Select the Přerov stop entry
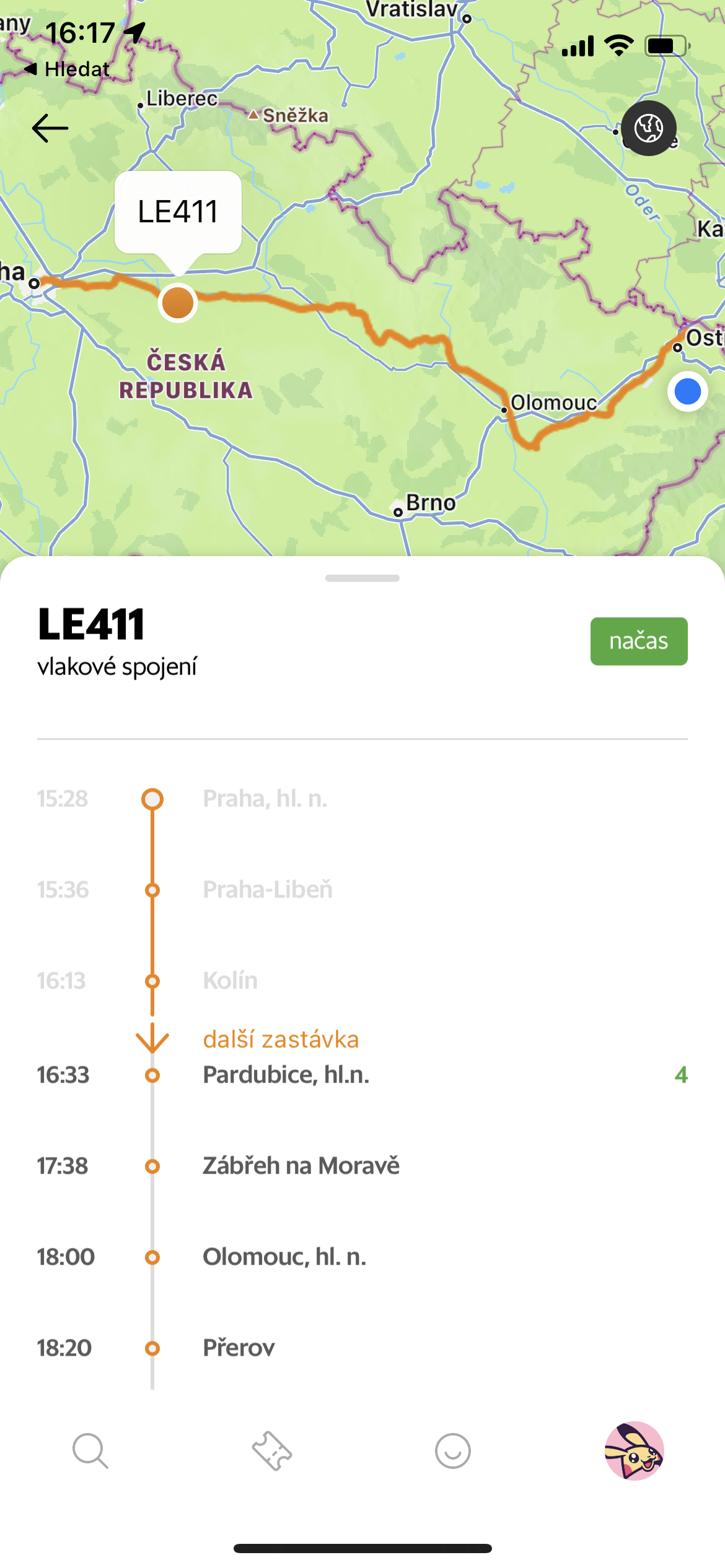The height and width of the screenshot is (1568, 725). (239, 1347)
